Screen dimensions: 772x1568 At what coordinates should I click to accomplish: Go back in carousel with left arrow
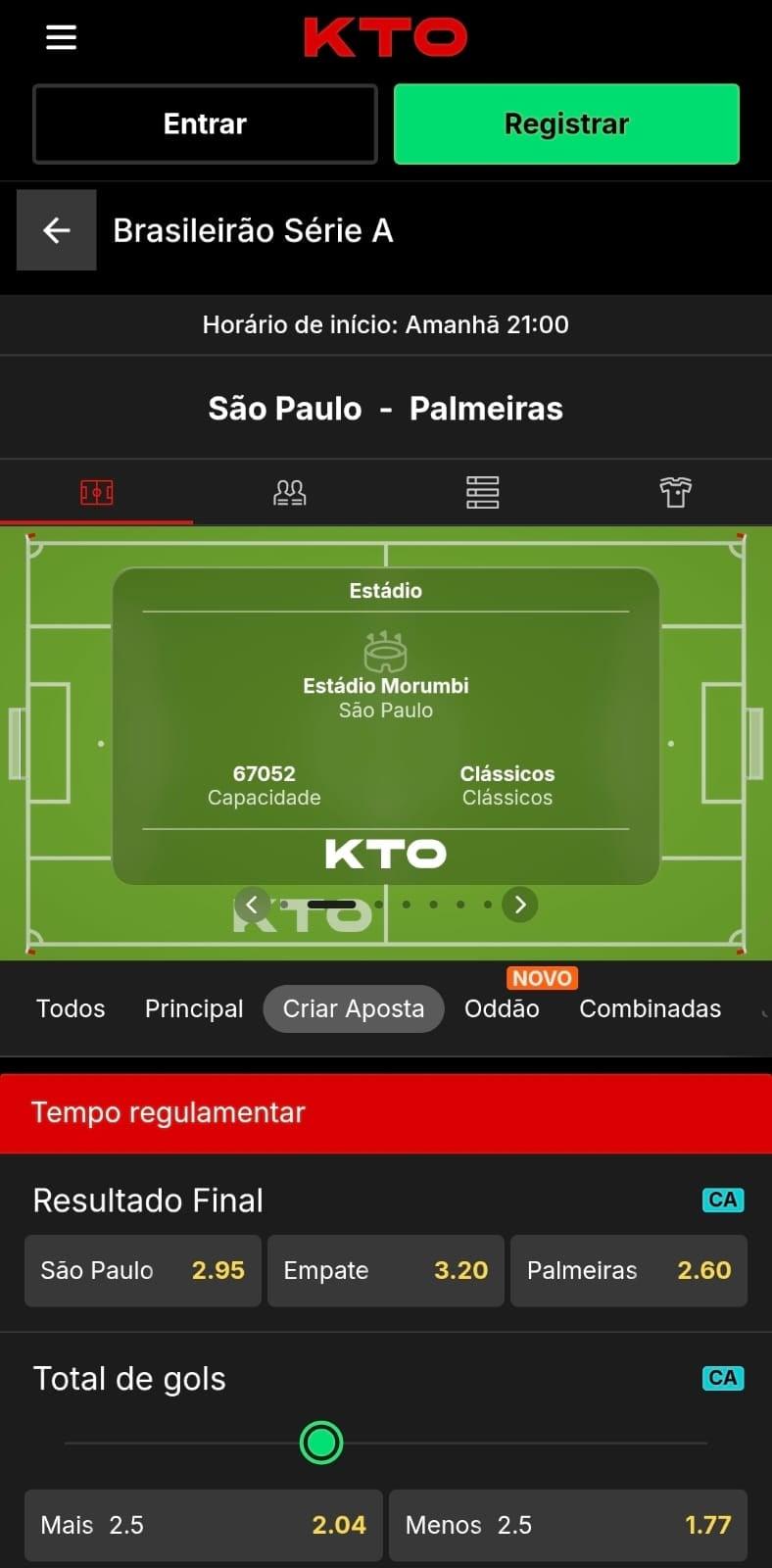click(x=252, y=904)
